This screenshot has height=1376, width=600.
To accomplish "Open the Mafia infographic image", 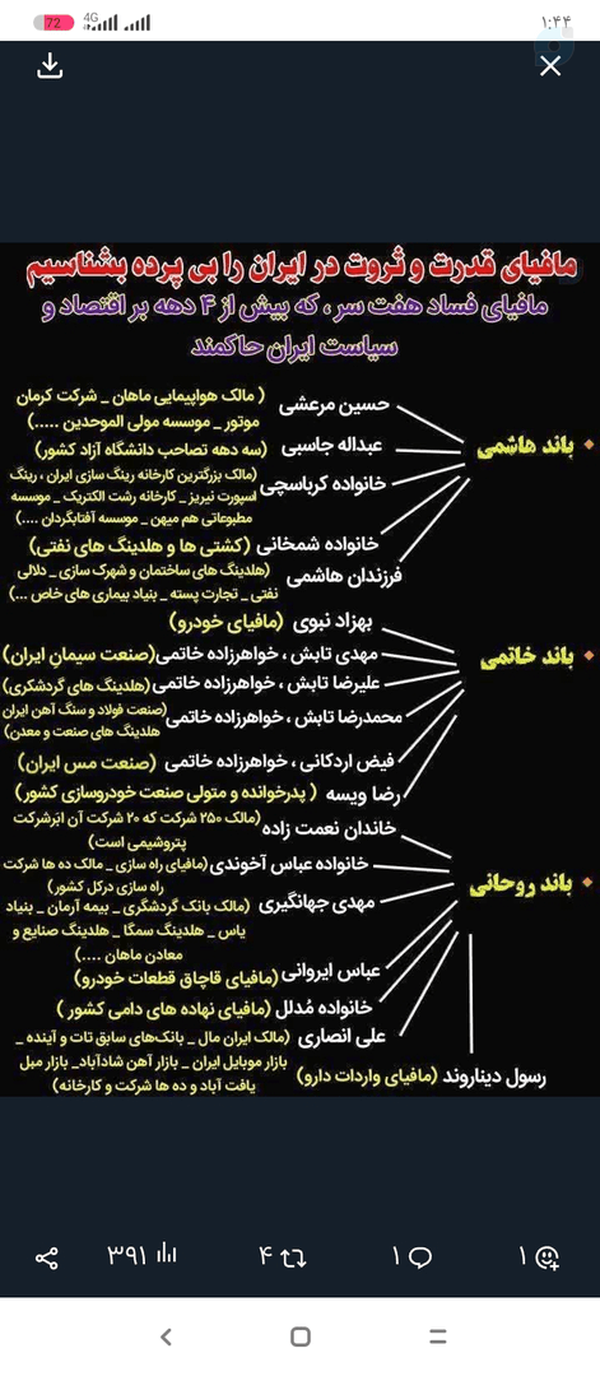I will click(300, 669).
